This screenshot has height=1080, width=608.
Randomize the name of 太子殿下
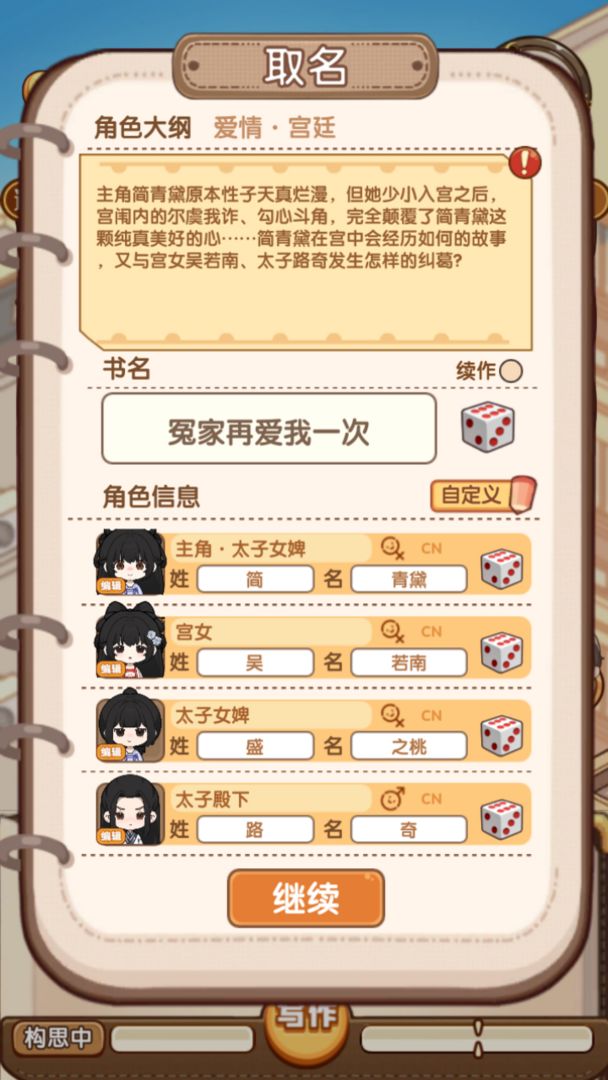[501, 820]
